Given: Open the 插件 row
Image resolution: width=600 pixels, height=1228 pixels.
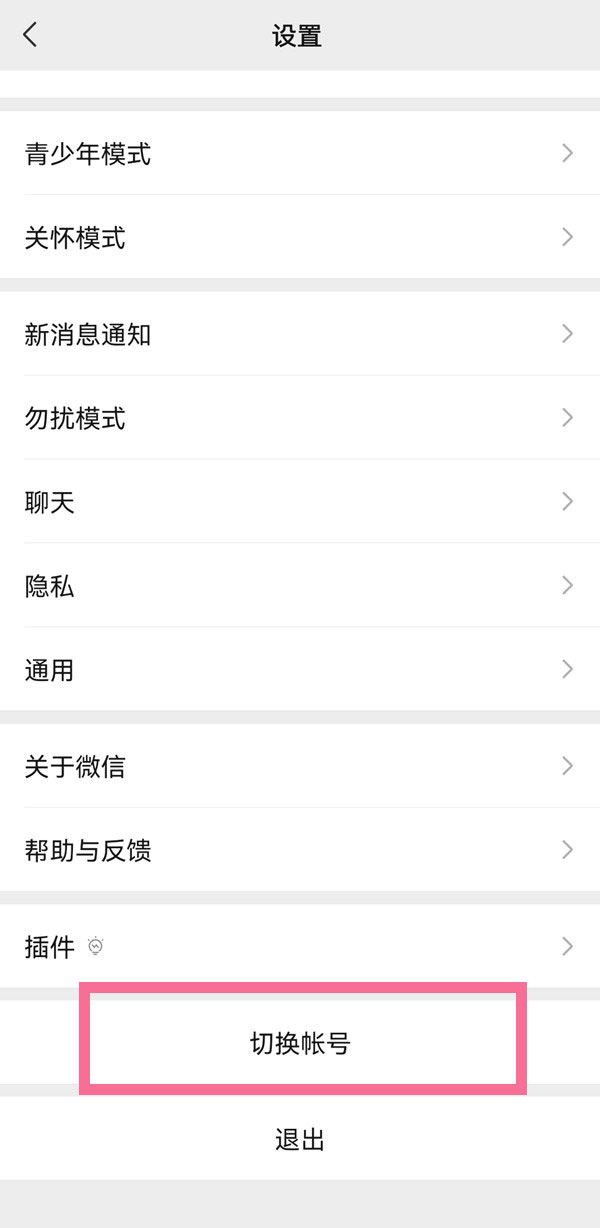Looking at the screenshot, I should [300, 946].
